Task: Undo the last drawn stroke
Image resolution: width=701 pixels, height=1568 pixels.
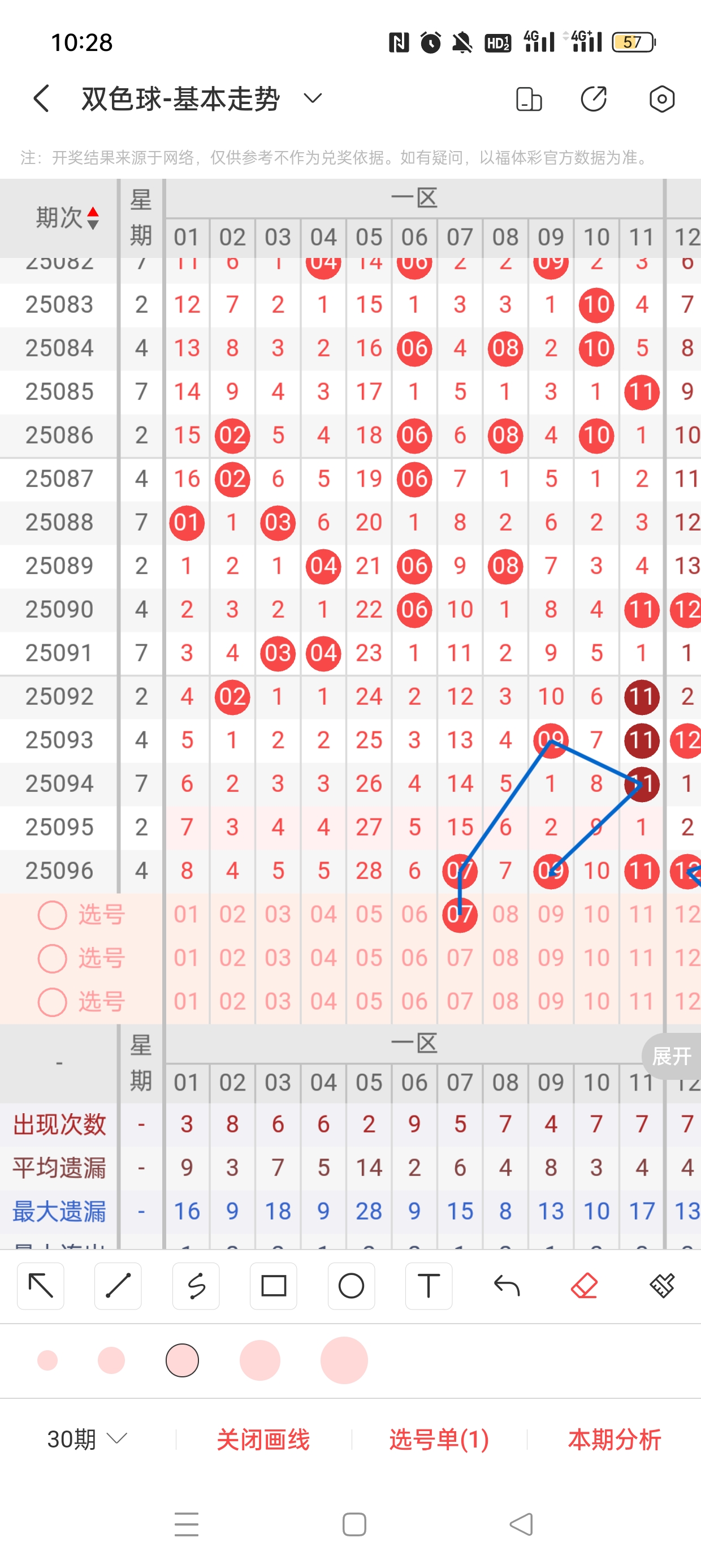Action: click(507, 1286)
